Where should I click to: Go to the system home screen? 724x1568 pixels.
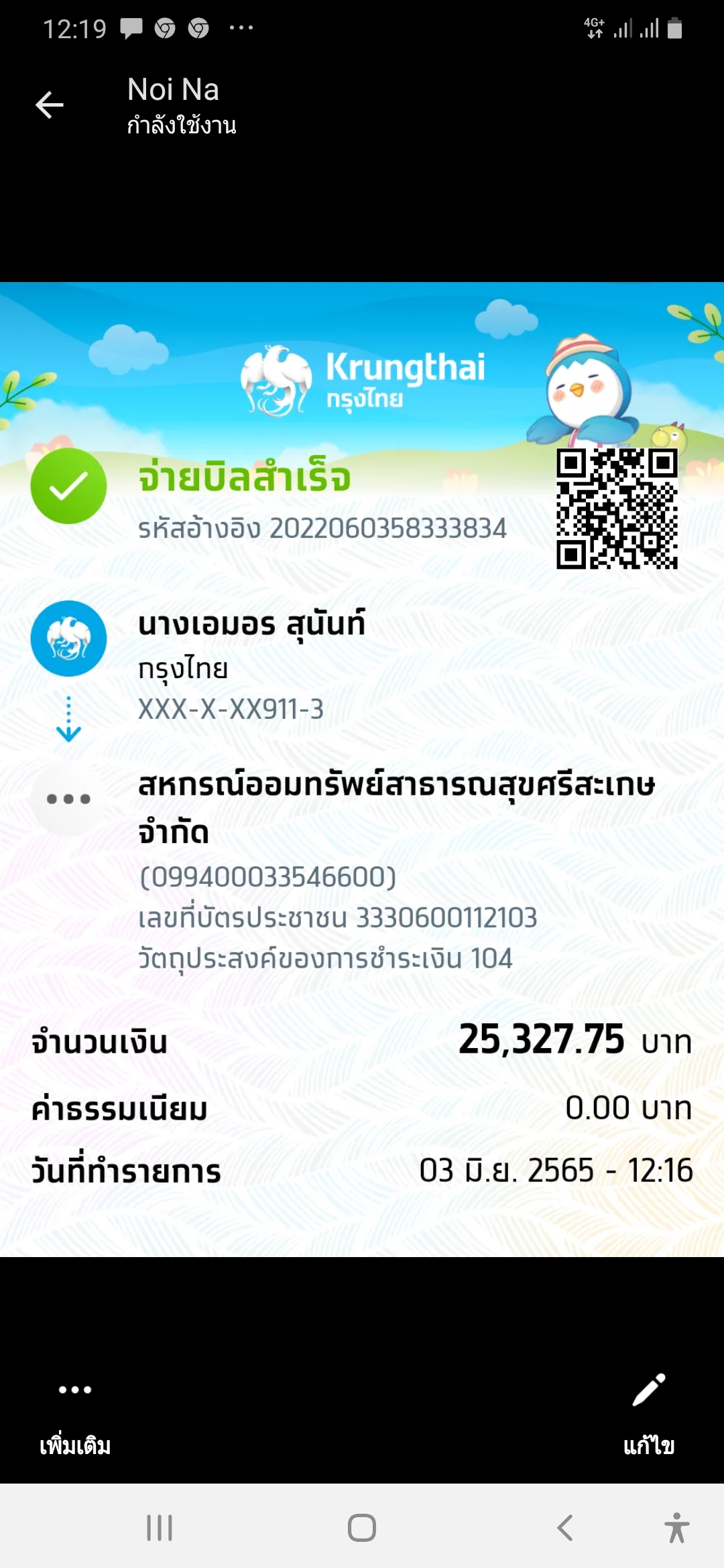click(x=362, y=1528)
